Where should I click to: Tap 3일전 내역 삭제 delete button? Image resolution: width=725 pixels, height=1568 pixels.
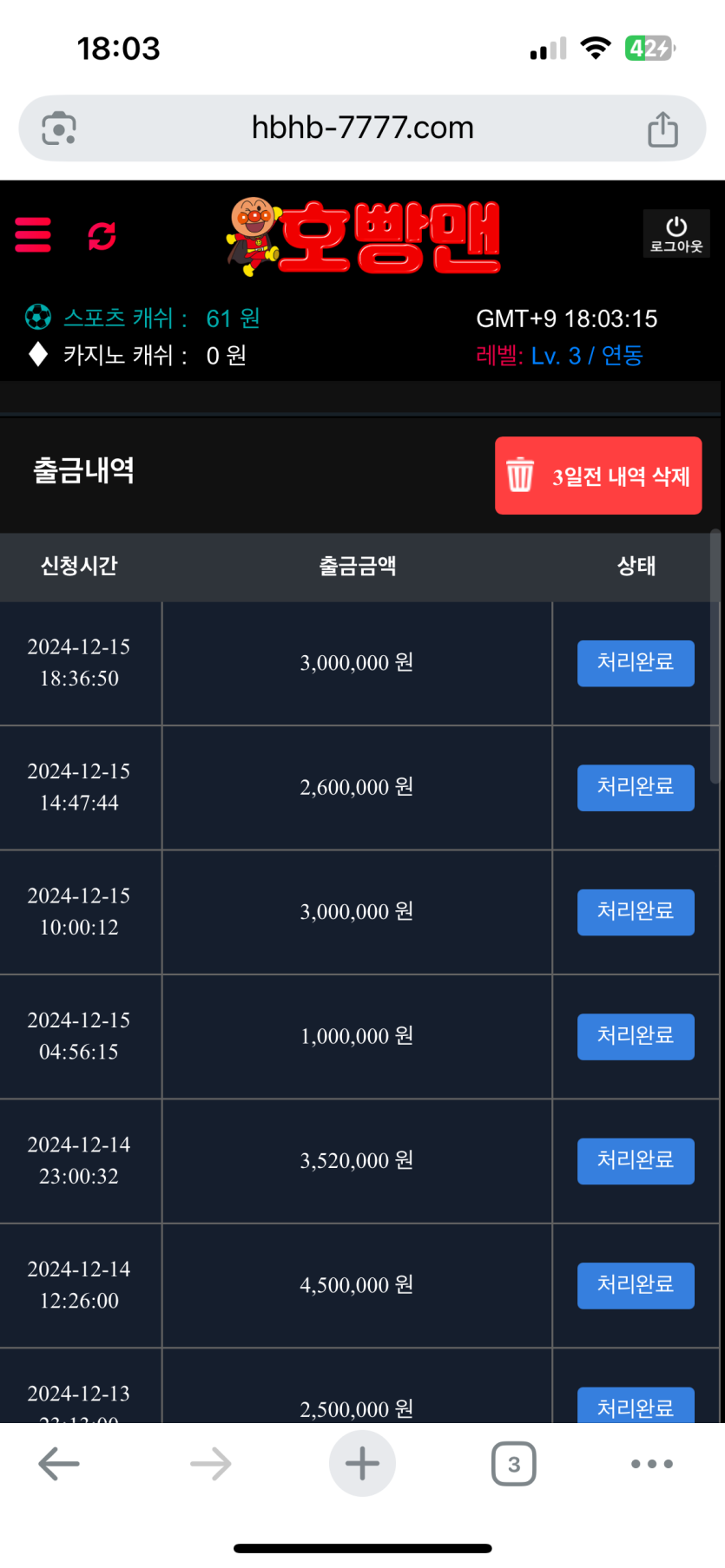(598, 476)
